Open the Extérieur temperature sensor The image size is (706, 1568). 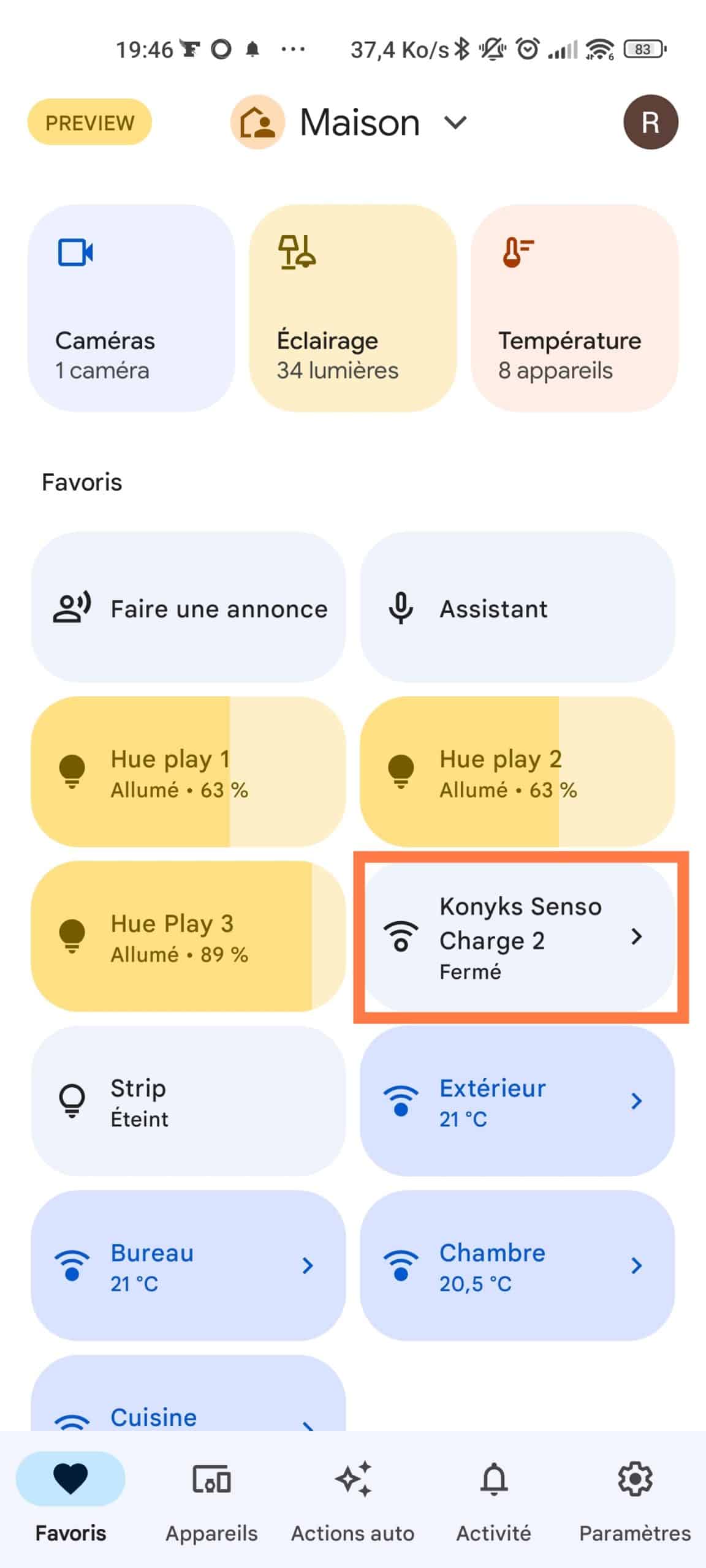[517, 1101]
